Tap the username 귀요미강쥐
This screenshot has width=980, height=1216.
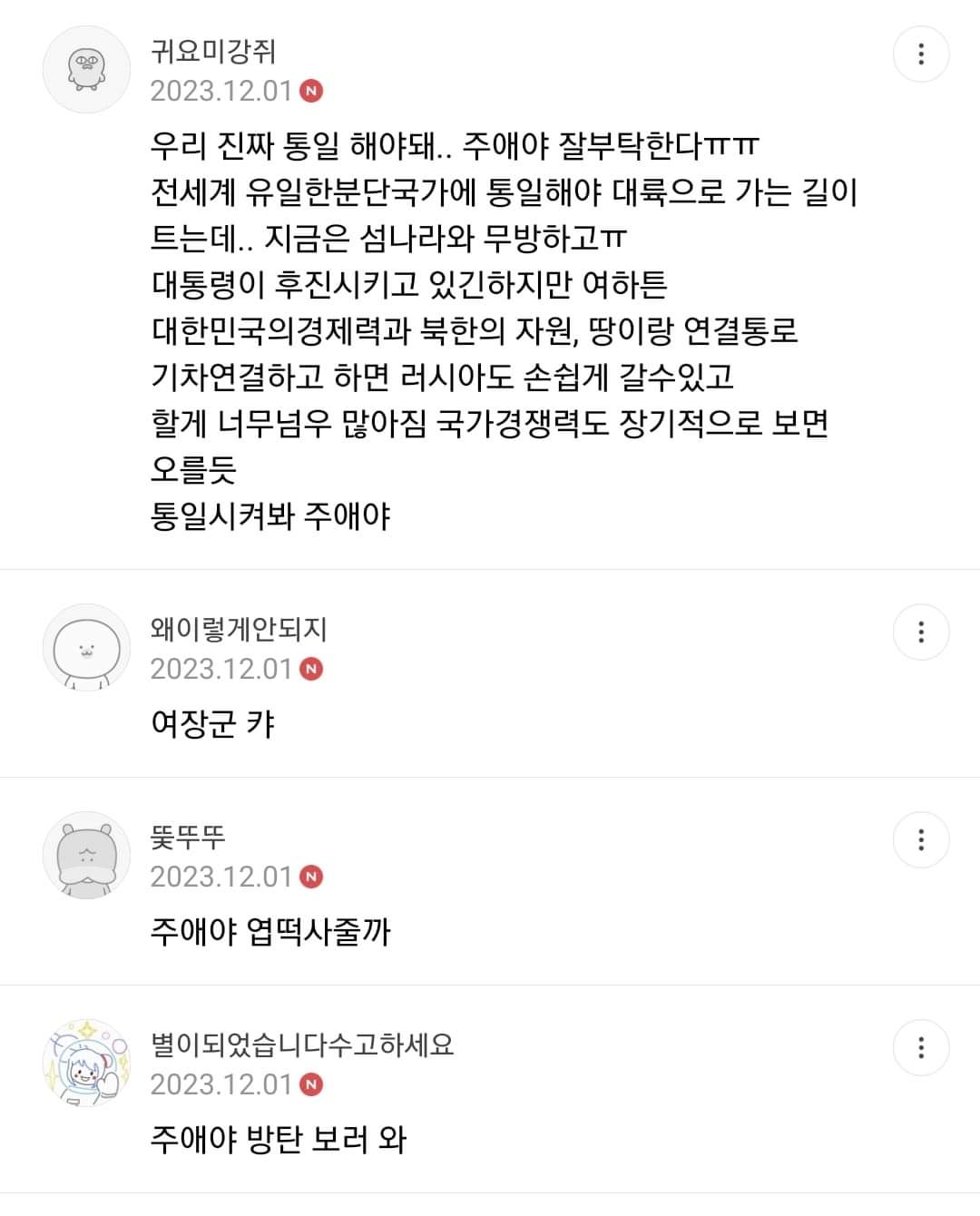tap(213, 51)
